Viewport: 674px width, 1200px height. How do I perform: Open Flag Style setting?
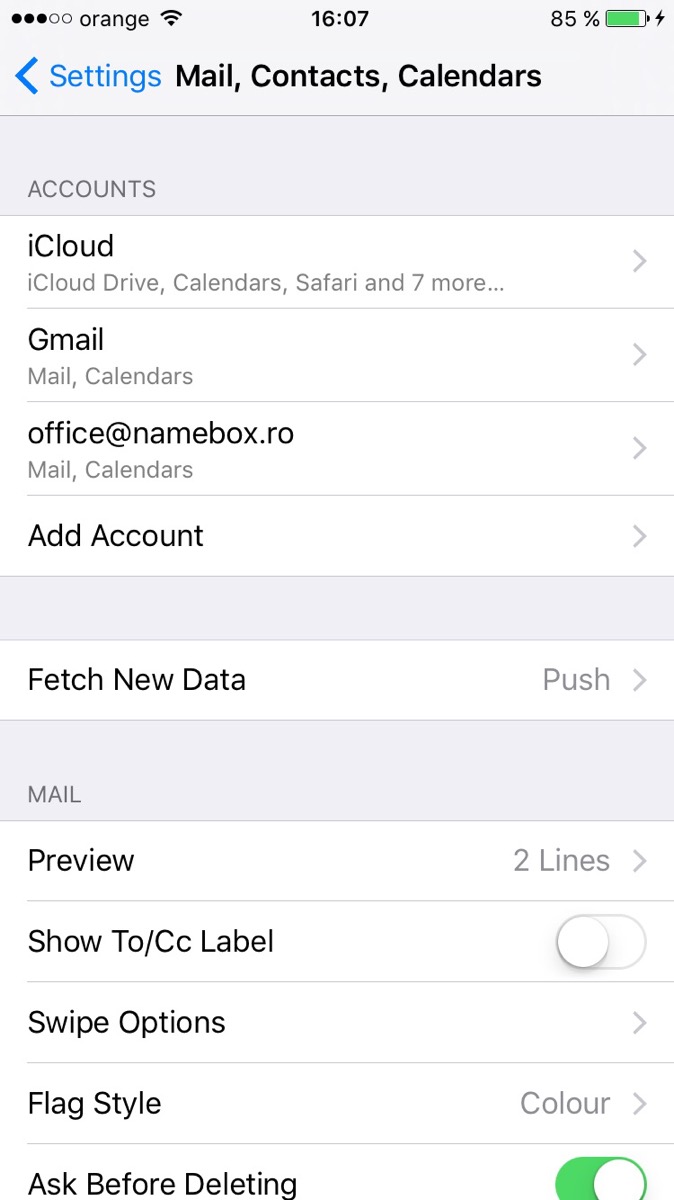[337, 1104]
